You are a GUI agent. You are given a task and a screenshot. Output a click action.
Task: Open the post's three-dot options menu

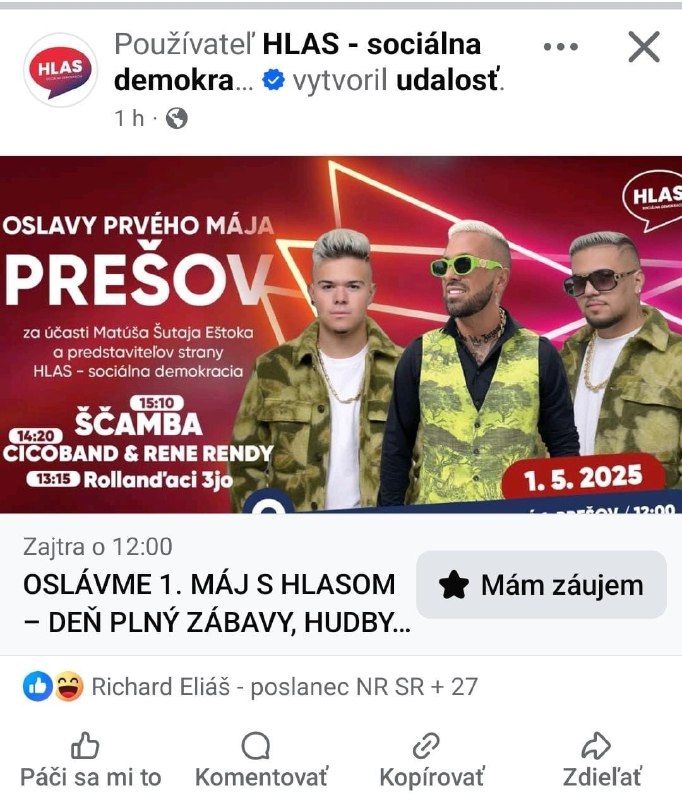click(x=561, y=47)
